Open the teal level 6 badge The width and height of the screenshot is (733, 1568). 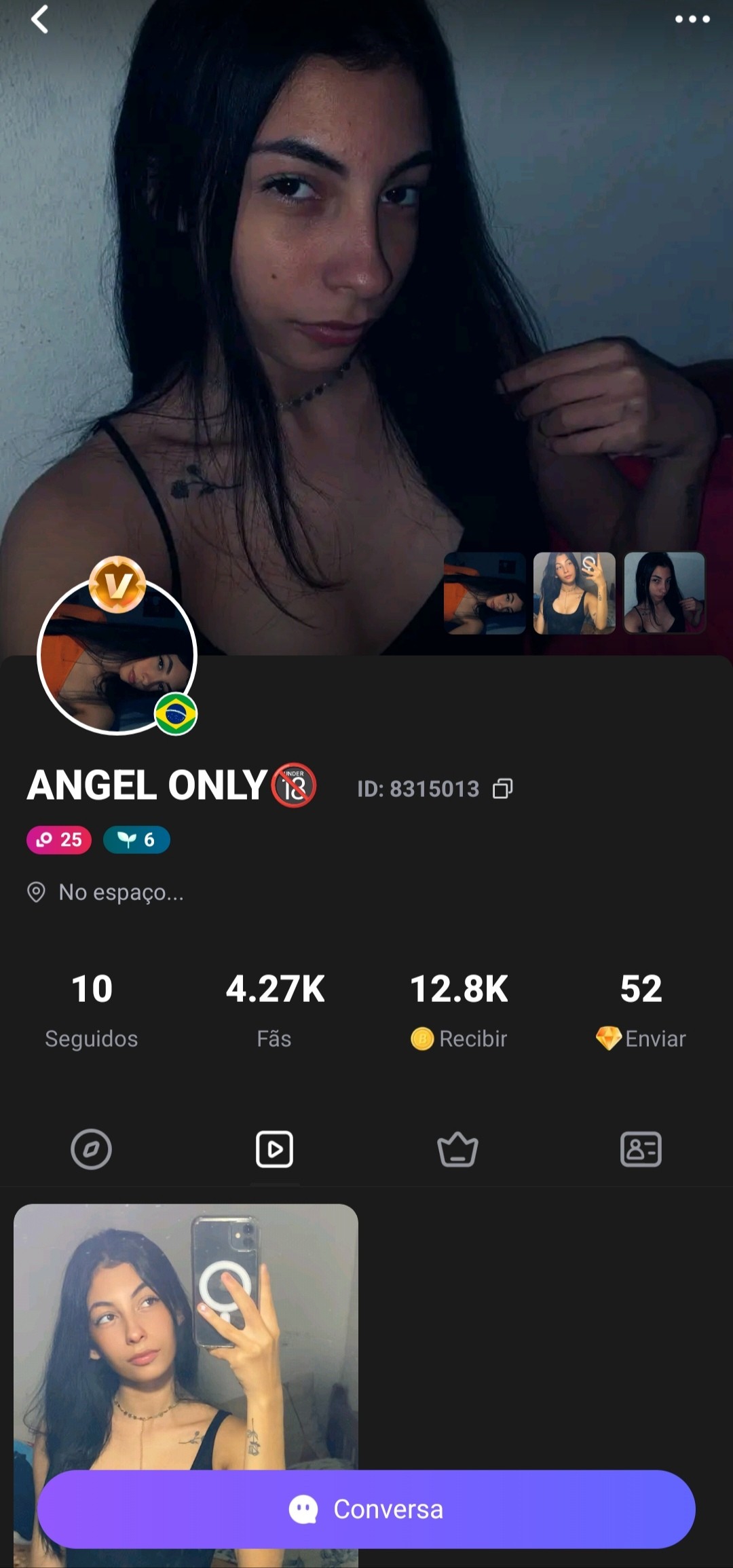(136, 840)
